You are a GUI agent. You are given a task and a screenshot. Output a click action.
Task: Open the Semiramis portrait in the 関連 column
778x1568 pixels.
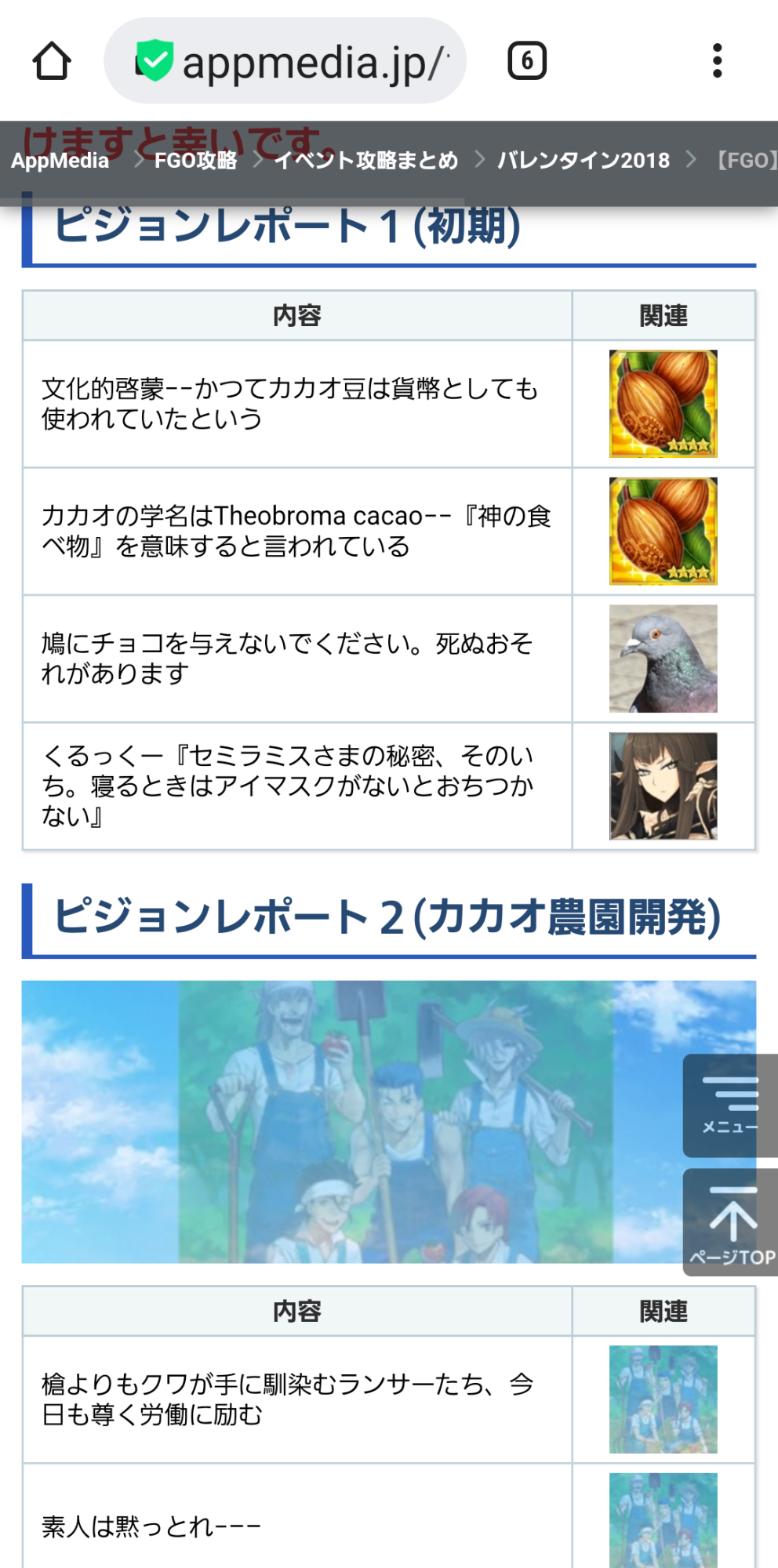[663, 786]
